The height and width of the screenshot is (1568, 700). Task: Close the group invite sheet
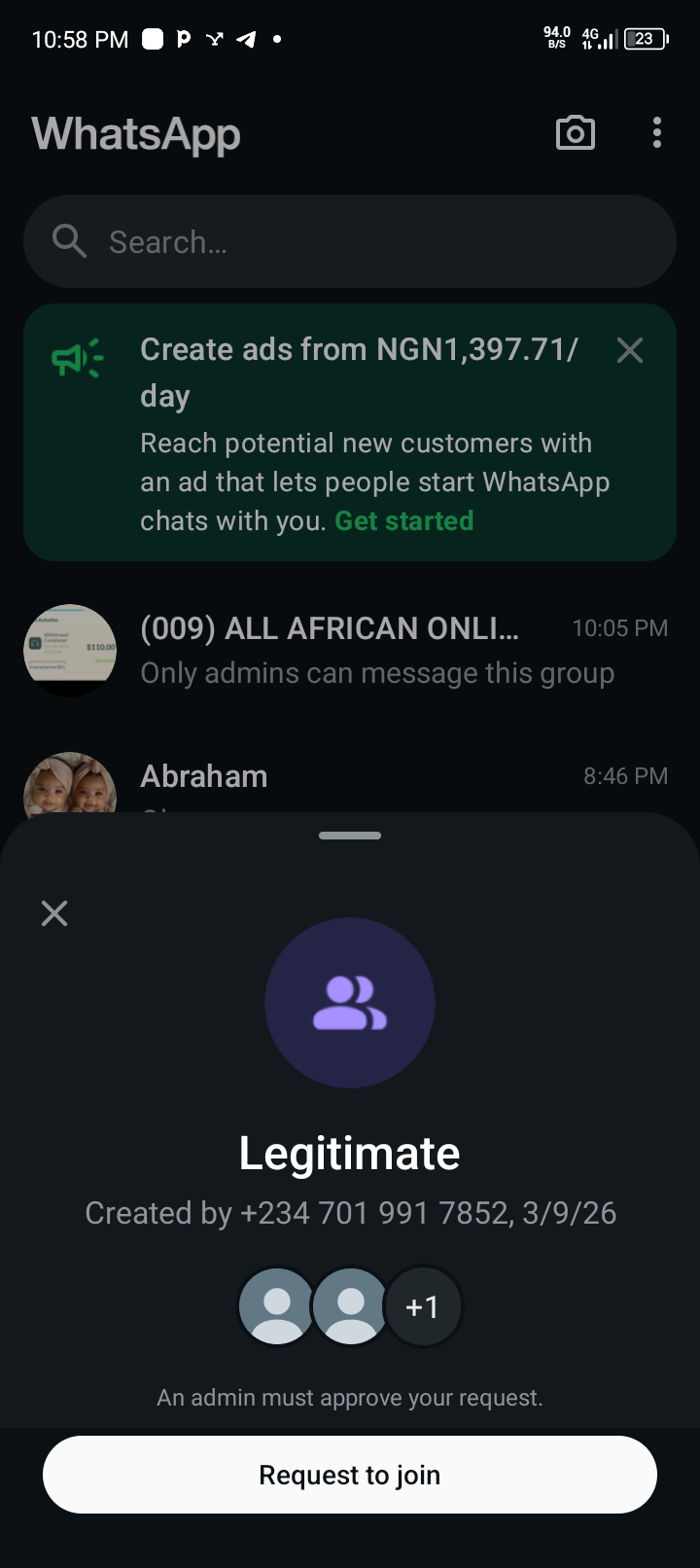pos(54,912)
